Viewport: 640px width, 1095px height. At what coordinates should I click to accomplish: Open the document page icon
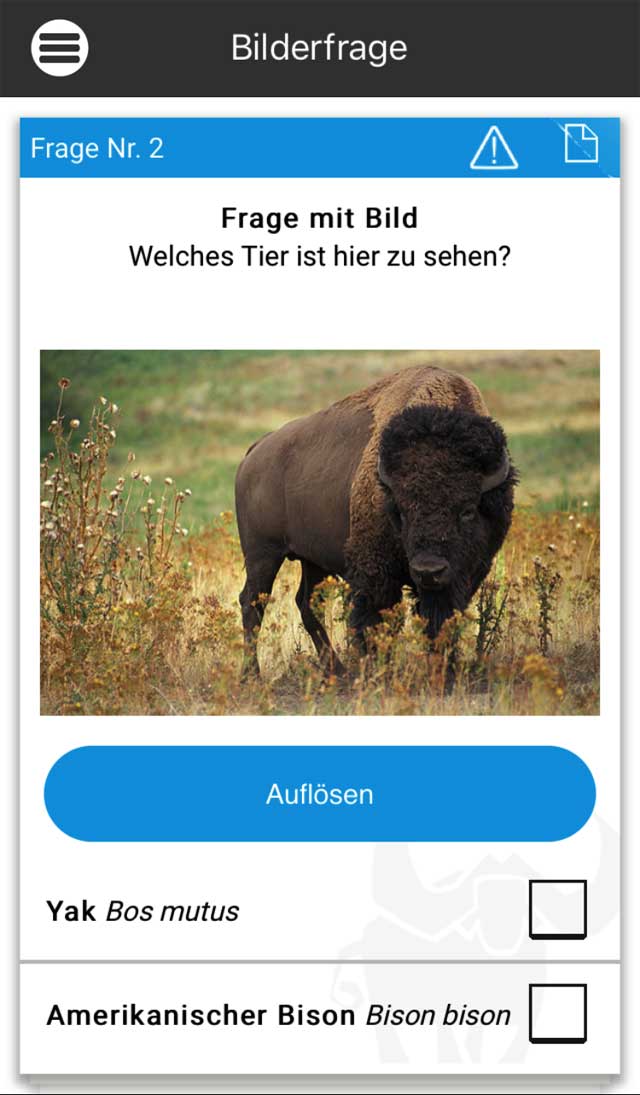(x=581, y=145)
